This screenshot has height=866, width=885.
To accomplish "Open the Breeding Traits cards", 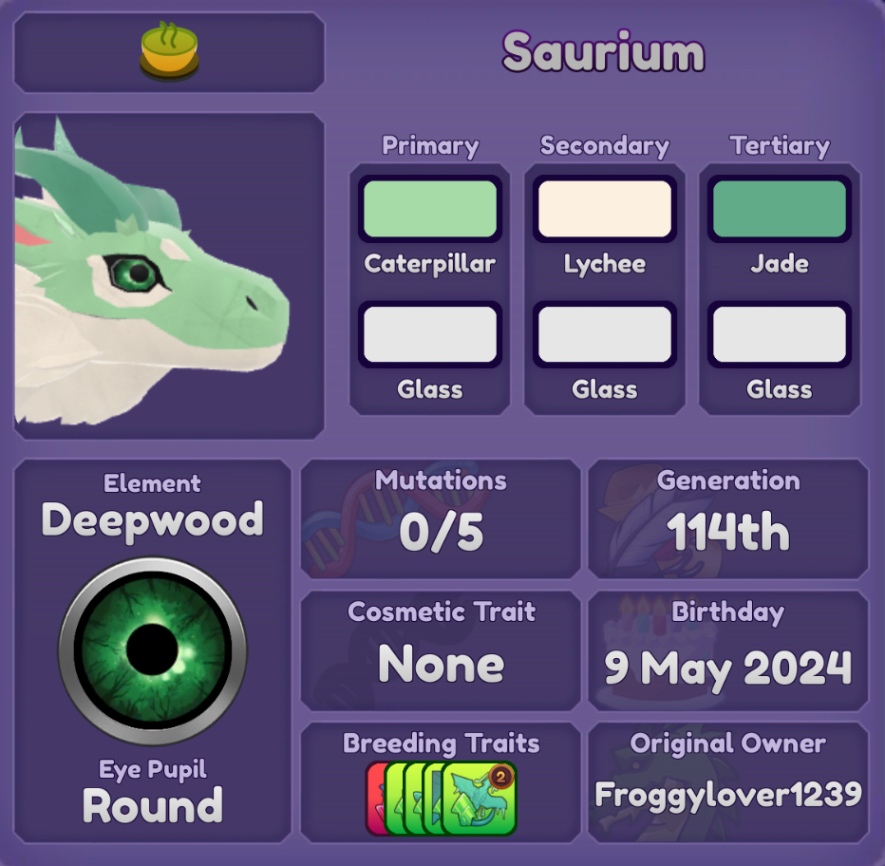I will [441, 797].
